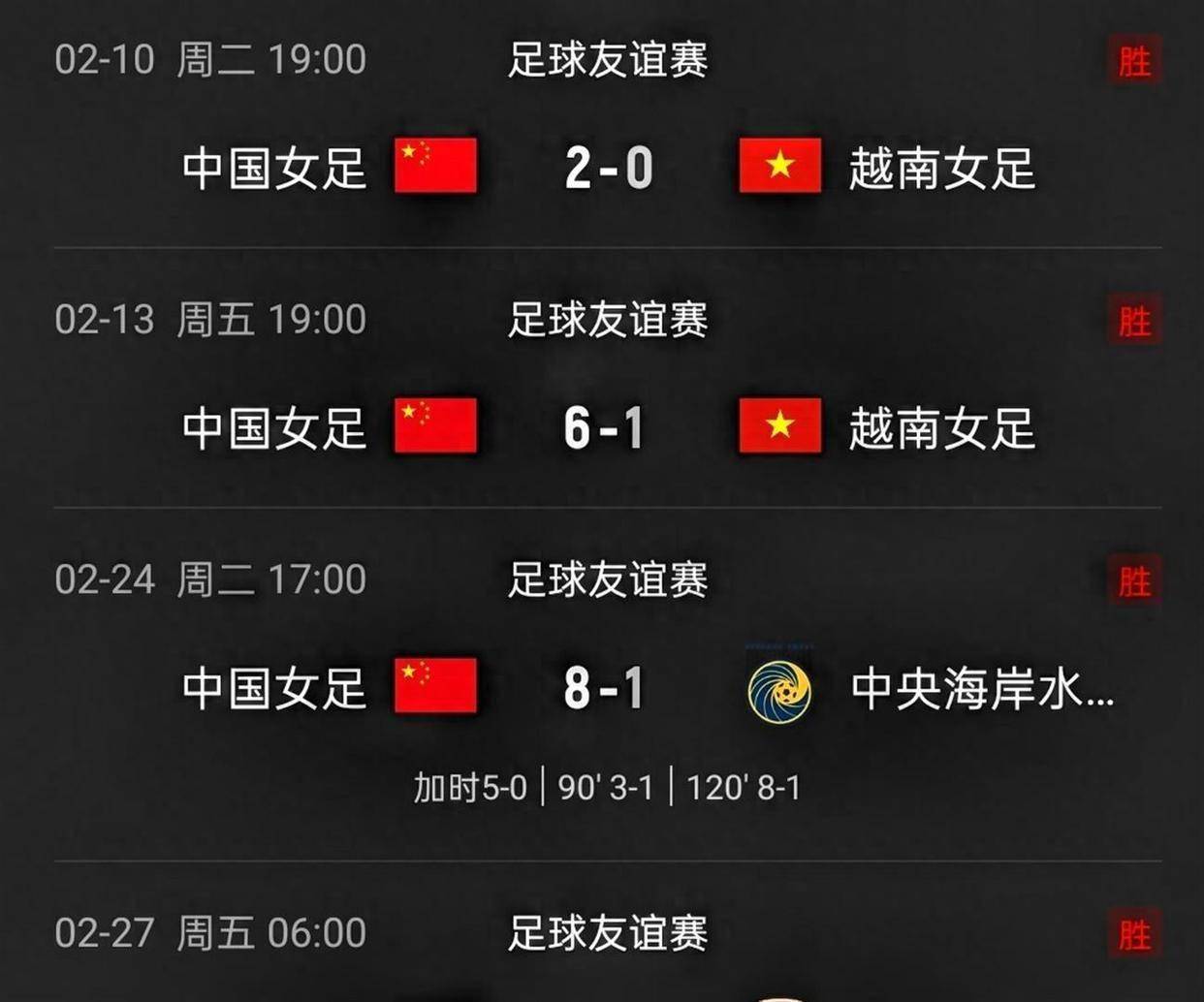1204x1002 pixels.
Task: View the 02-24 match against 中央海岸水
Action: coord(604,688)
